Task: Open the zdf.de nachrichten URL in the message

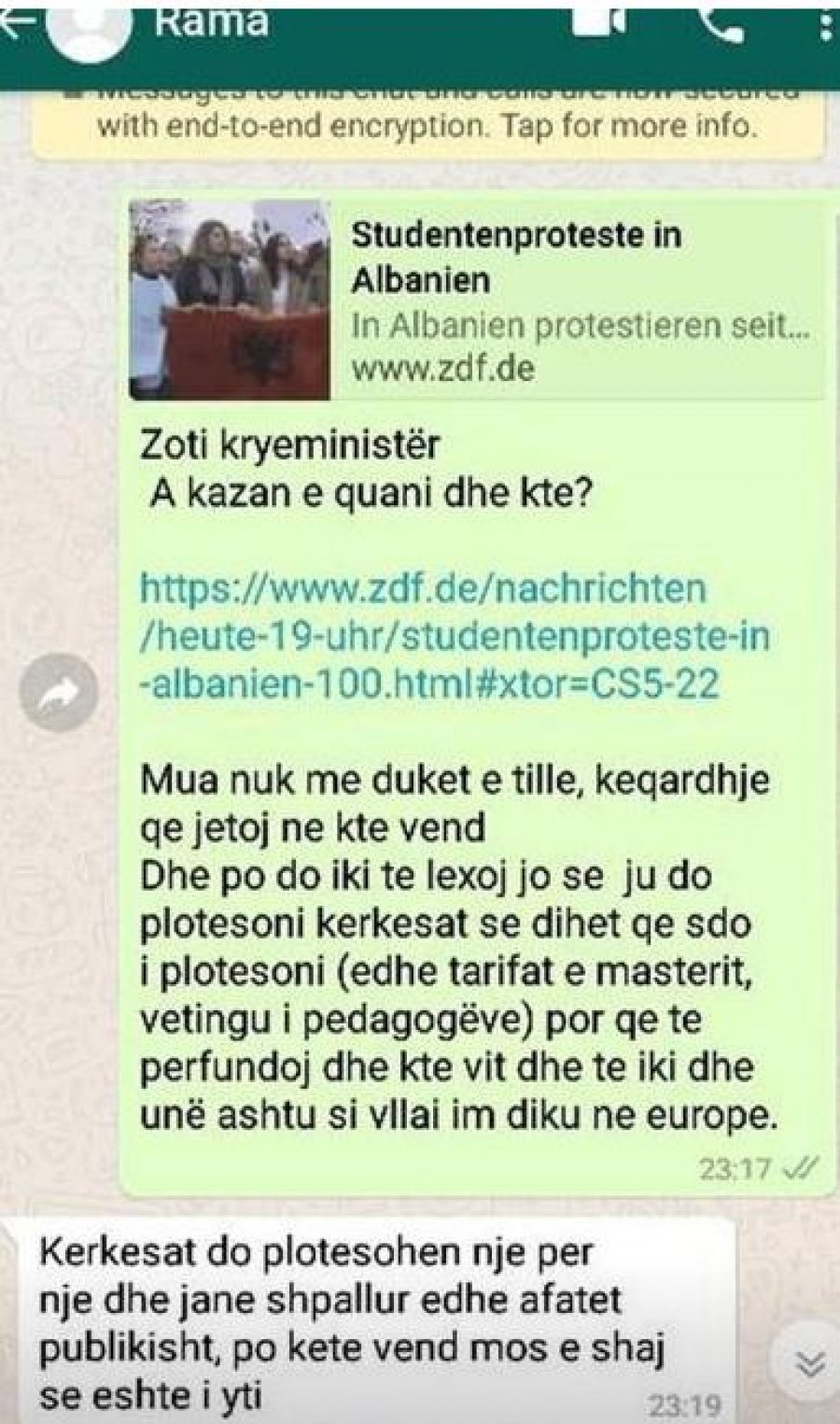Action: (x=454, y=636)
